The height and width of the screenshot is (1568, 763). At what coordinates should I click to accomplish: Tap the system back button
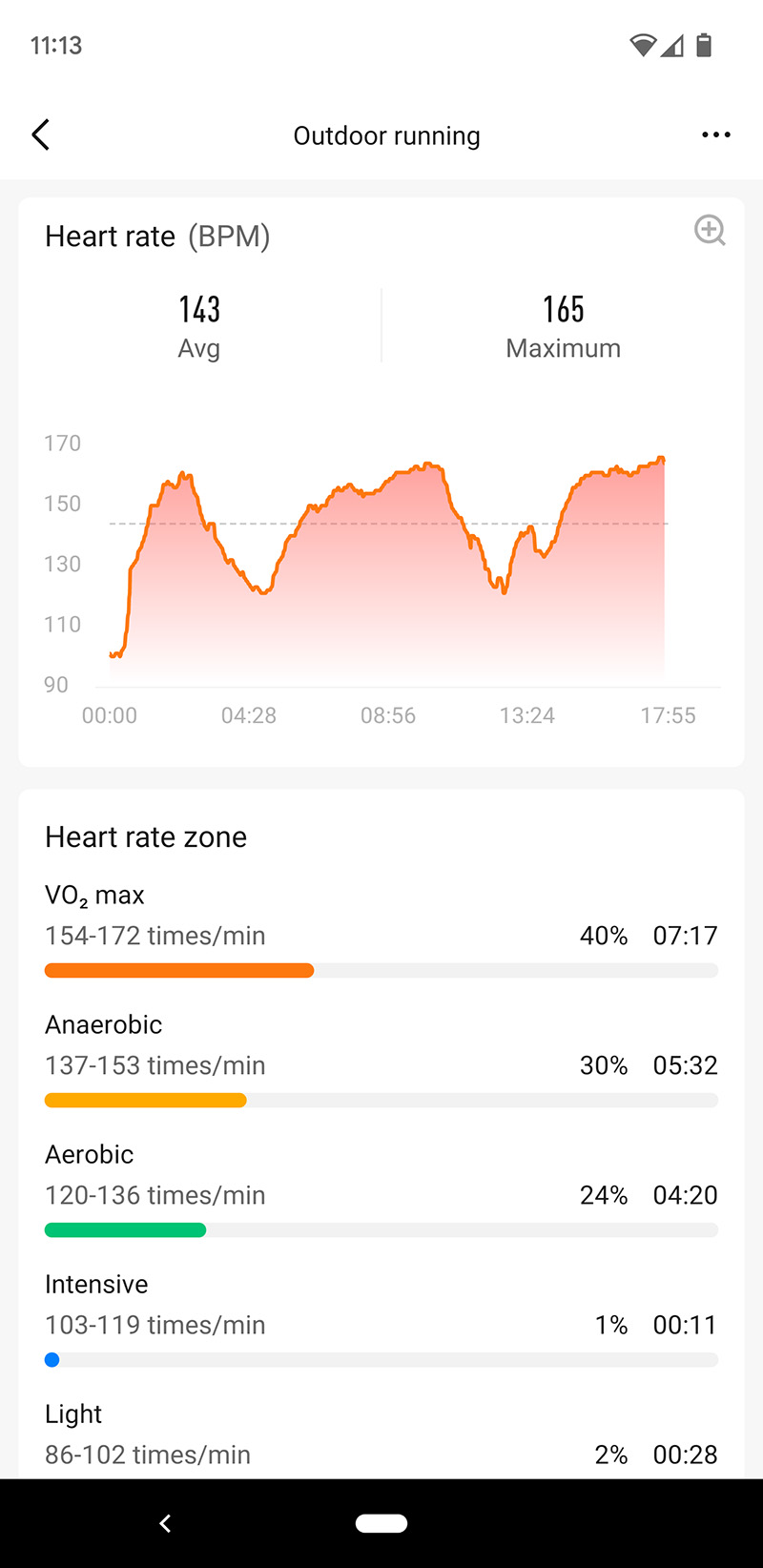point(165,1523)
